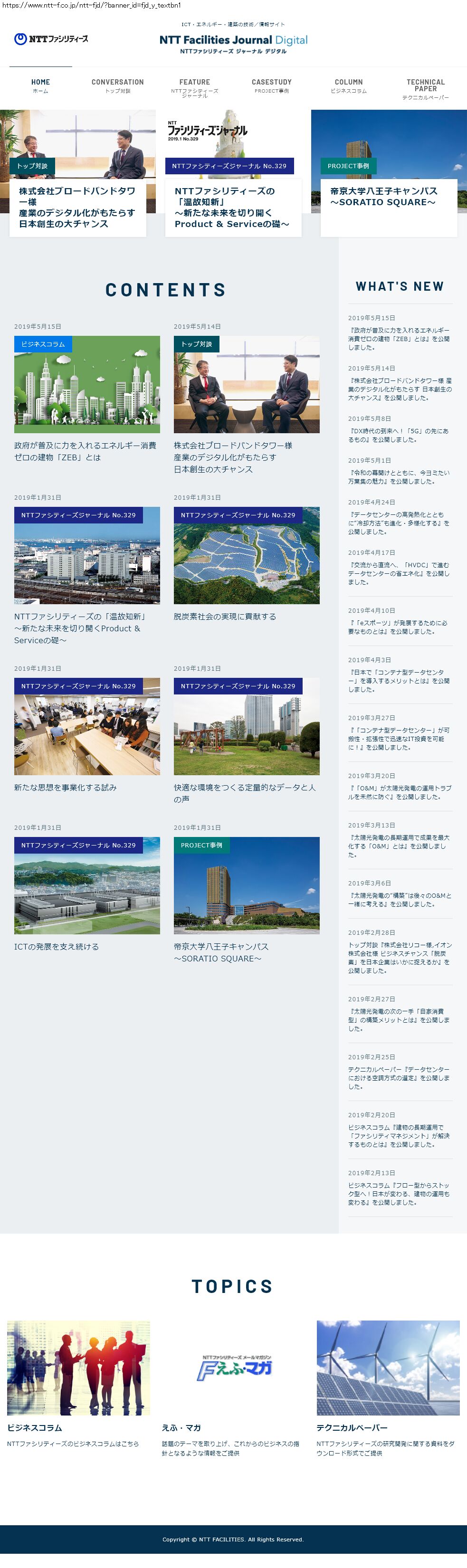Open the TECHNICAL PAPER nav item

coord(426,89)
